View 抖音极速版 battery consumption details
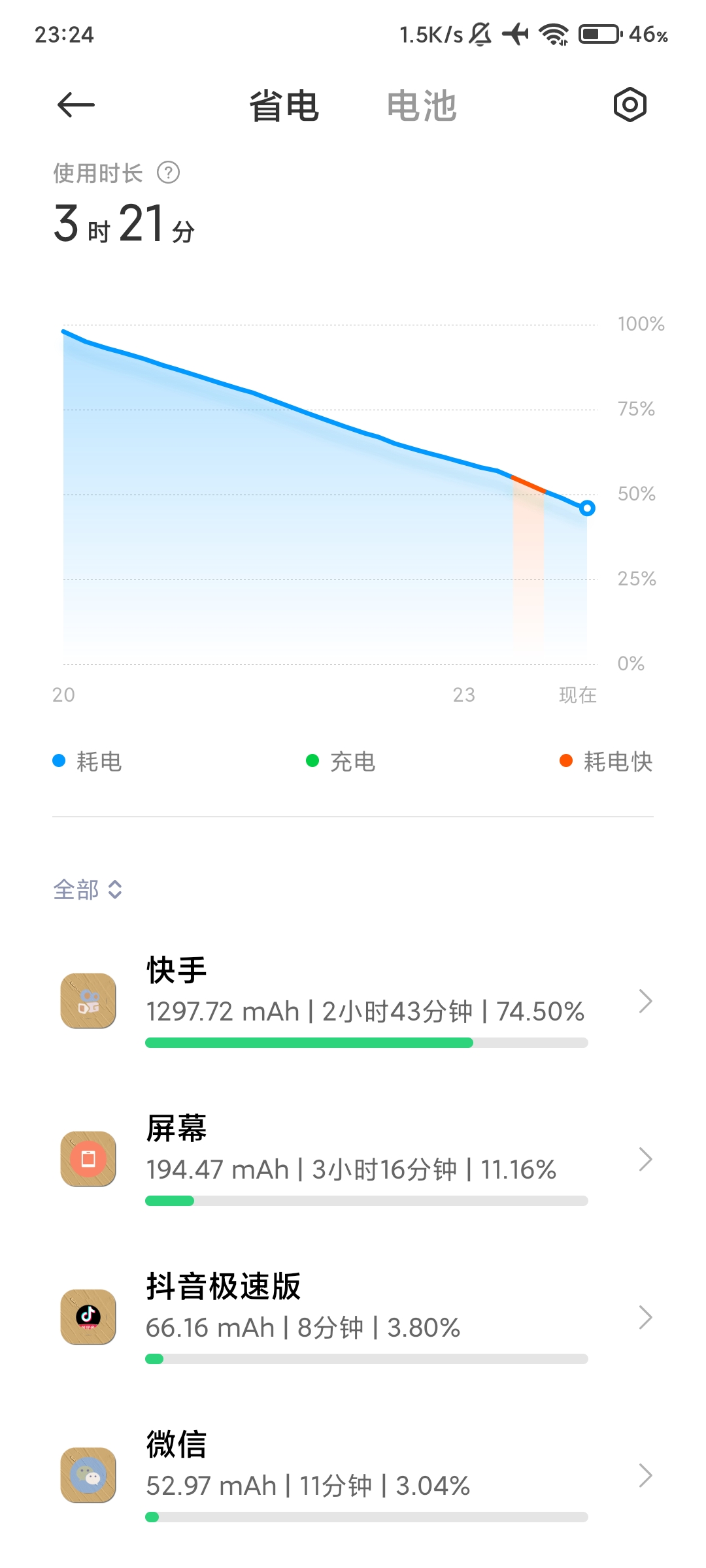 [353, 1317]
